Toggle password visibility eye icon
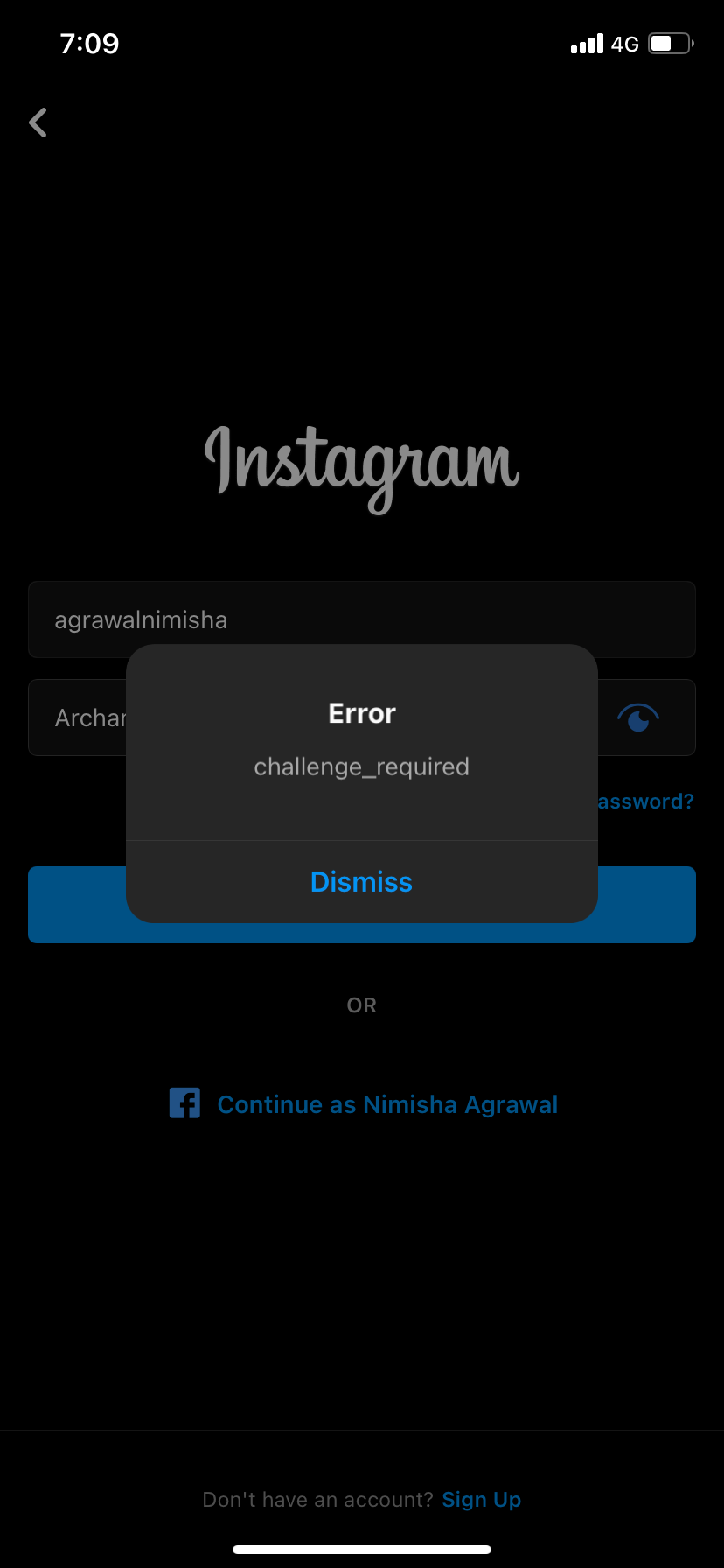The width and height of the screenshot is (724, 1568). pos(637,718)
